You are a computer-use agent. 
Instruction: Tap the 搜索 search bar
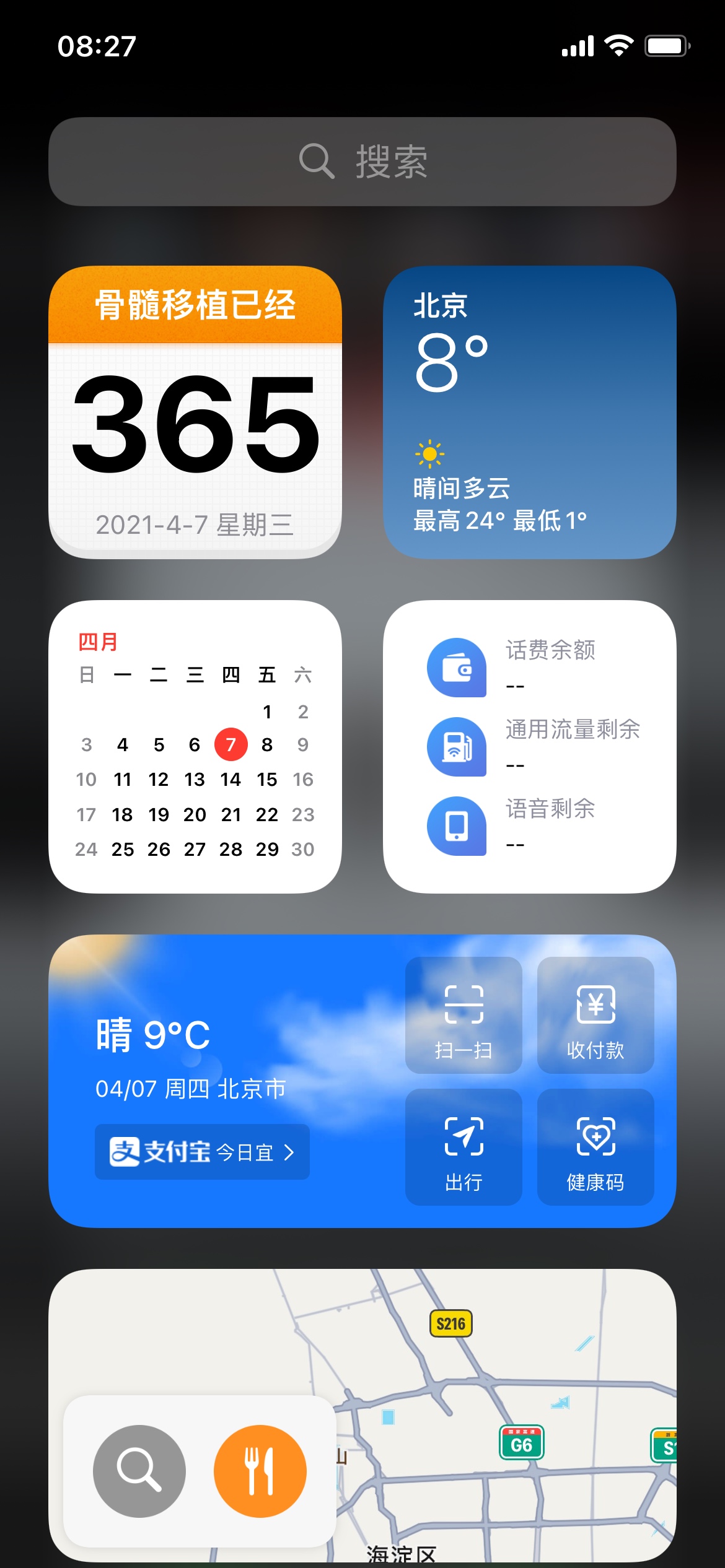362,162
